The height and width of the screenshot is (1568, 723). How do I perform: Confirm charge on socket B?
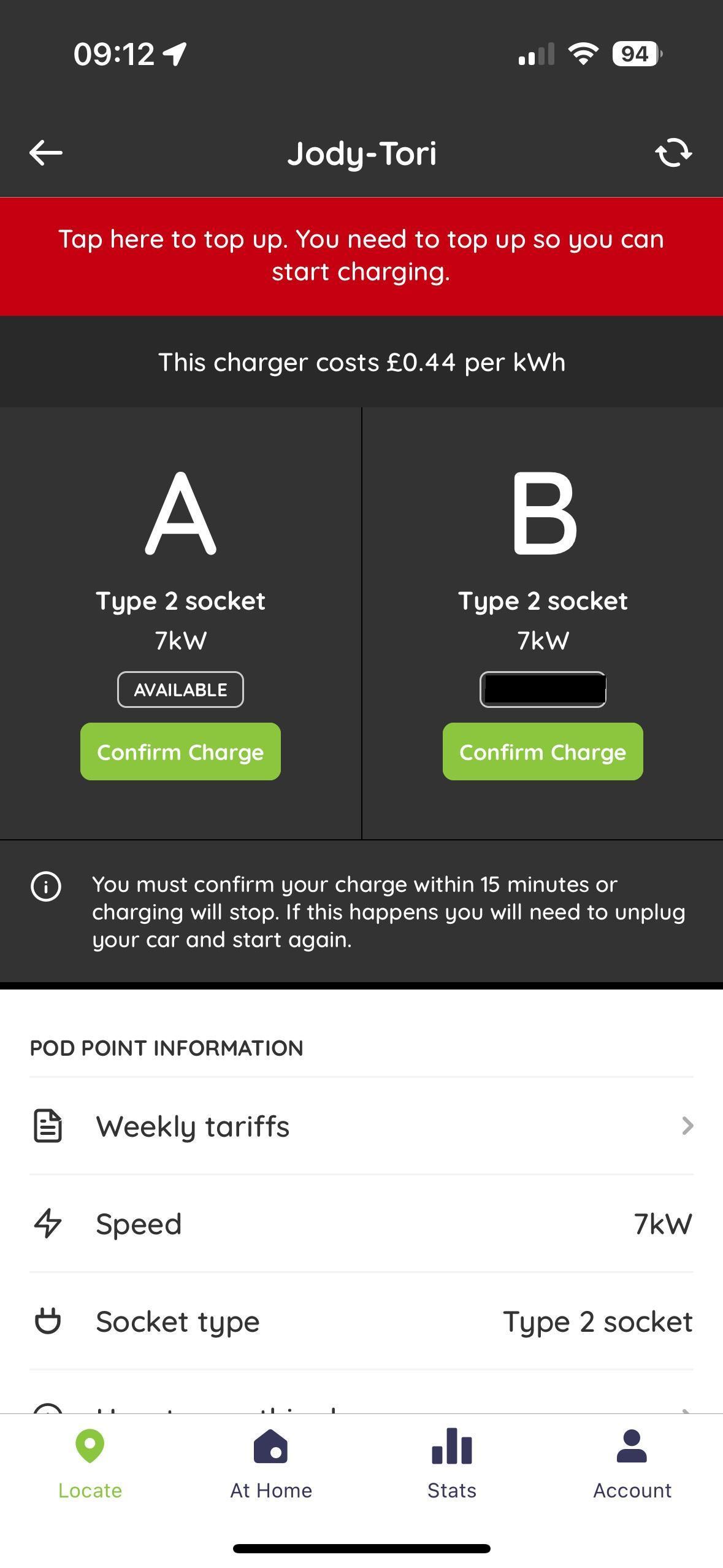543,751
